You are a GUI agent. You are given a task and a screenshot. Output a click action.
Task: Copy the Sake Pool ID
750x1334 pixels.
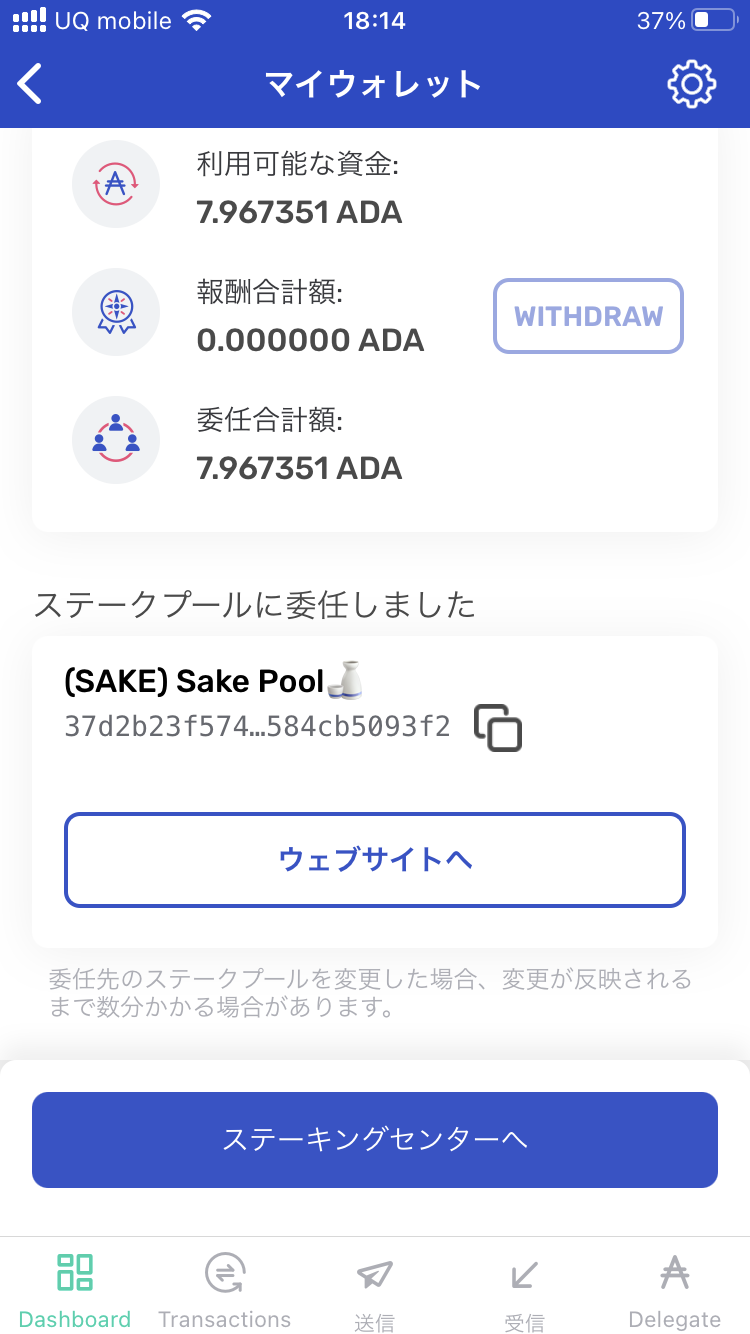pyautogui.click(x=498, y=727)
